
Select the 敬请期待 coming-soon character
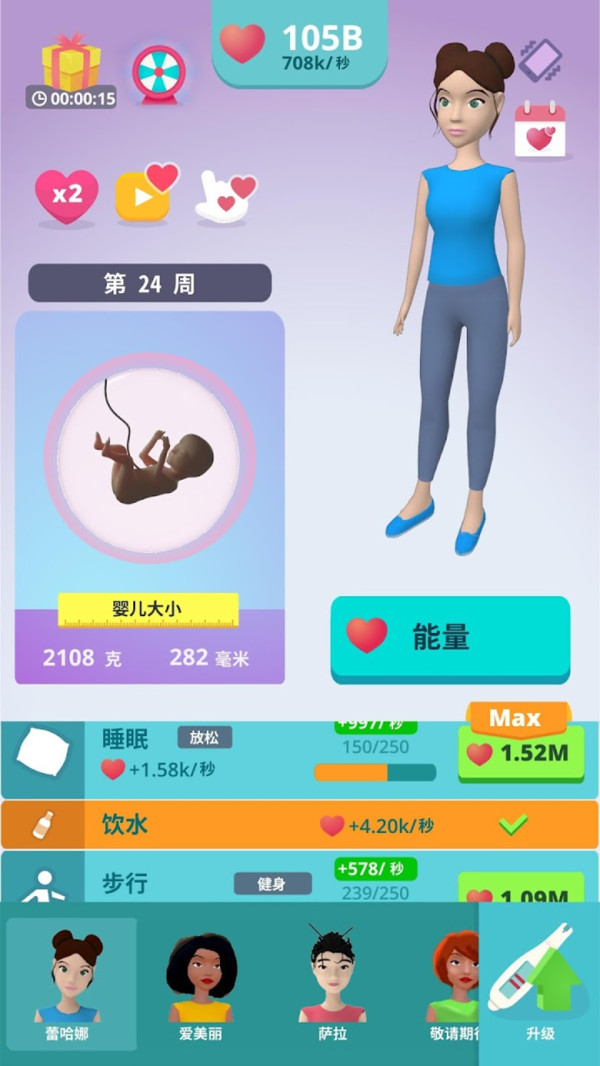pos(453,985)
